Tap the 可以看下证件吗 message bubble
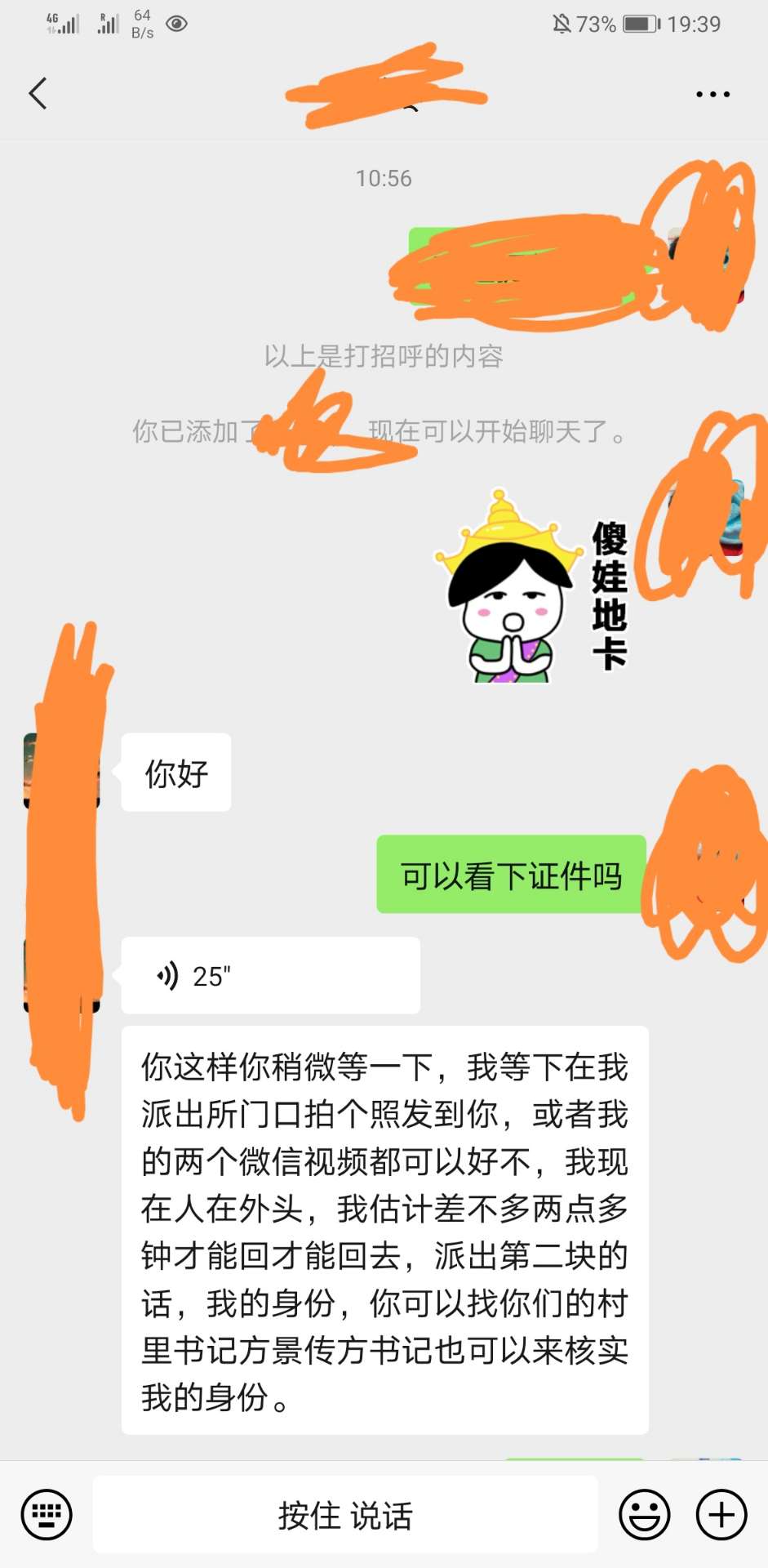Viewport: 768px width, 1568px height. (511, 875)
